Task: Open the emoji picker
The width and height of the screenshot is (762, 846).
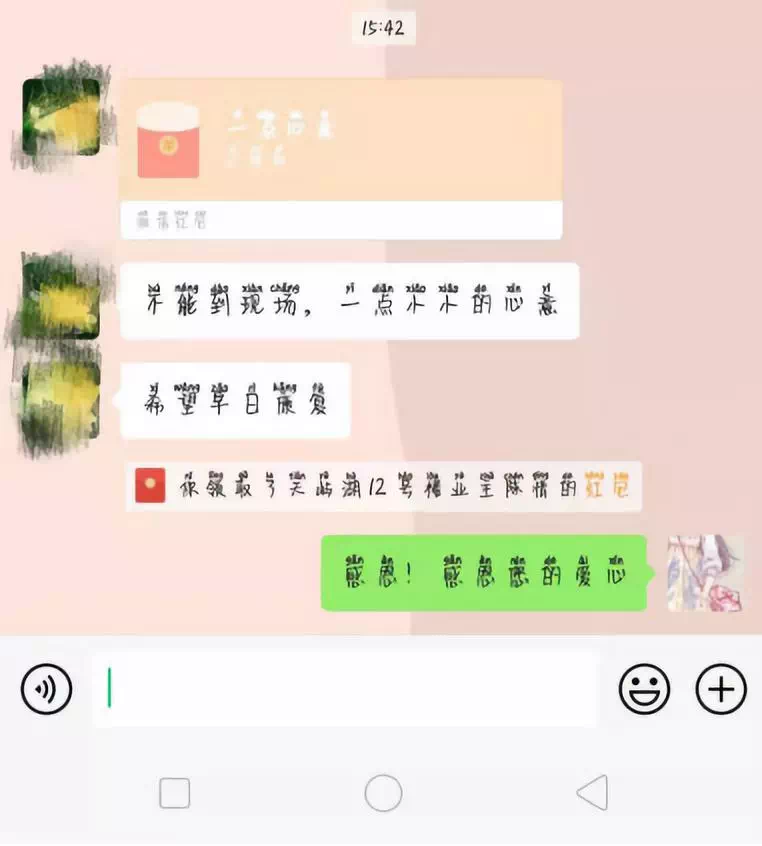Action: tap(644, 689)
